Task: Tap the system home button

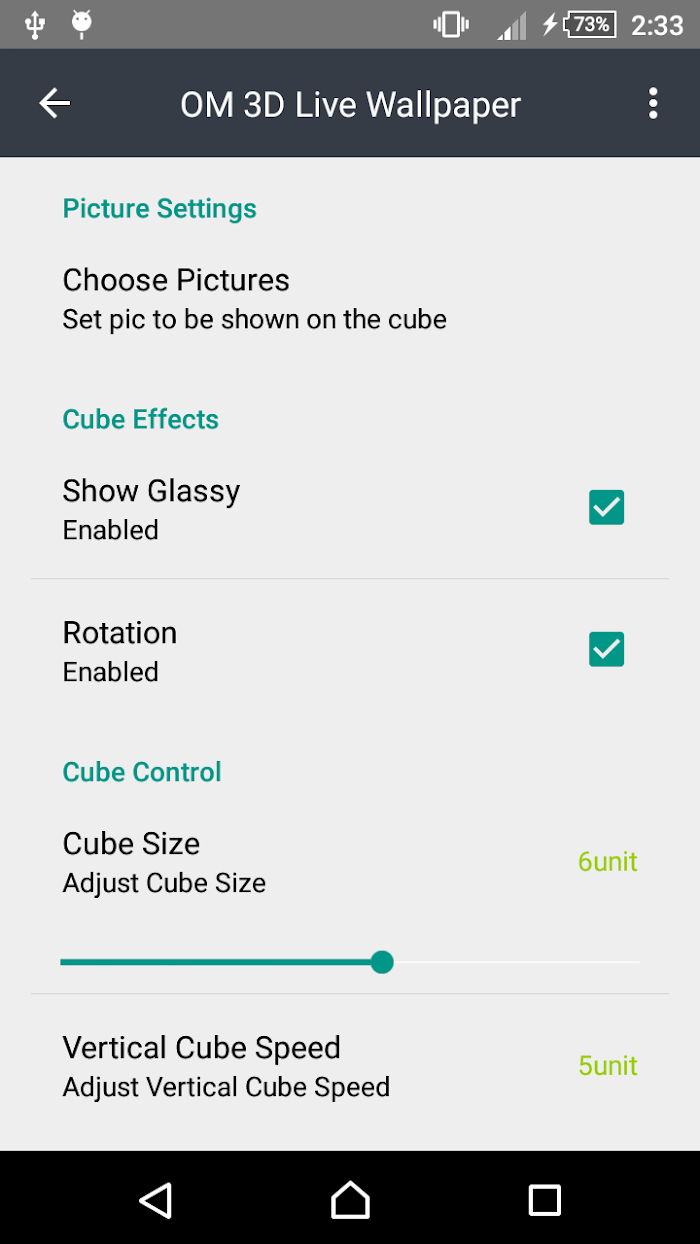Action: coord(350,1199)
